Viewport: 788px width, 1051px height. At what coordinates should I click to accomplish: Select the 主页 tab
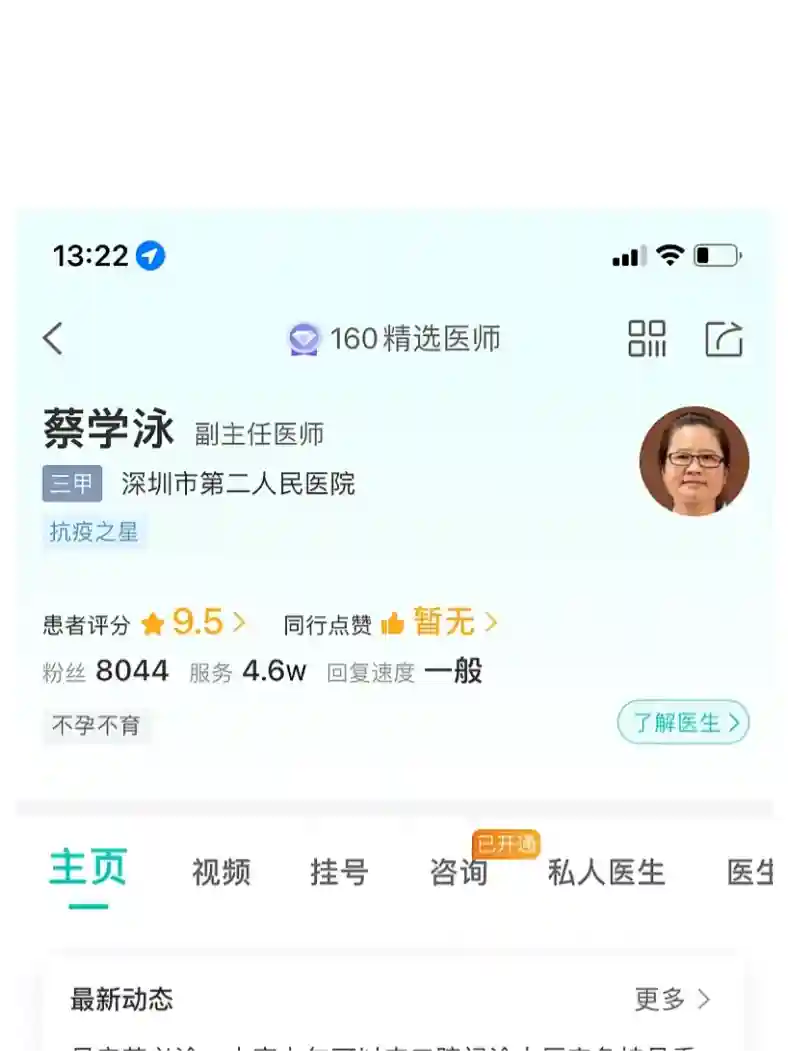click(x=88, y=869)
